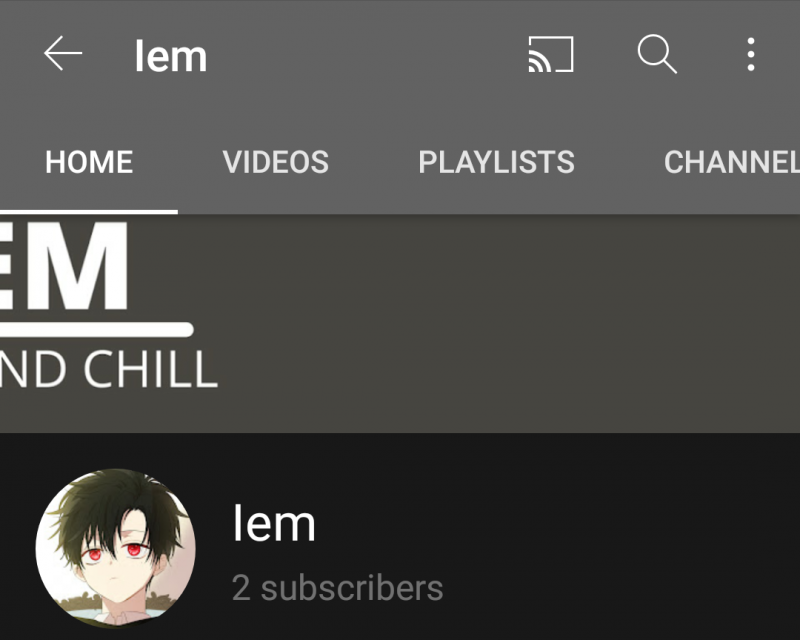Open the cast to device icon

(x=551, y=54)
